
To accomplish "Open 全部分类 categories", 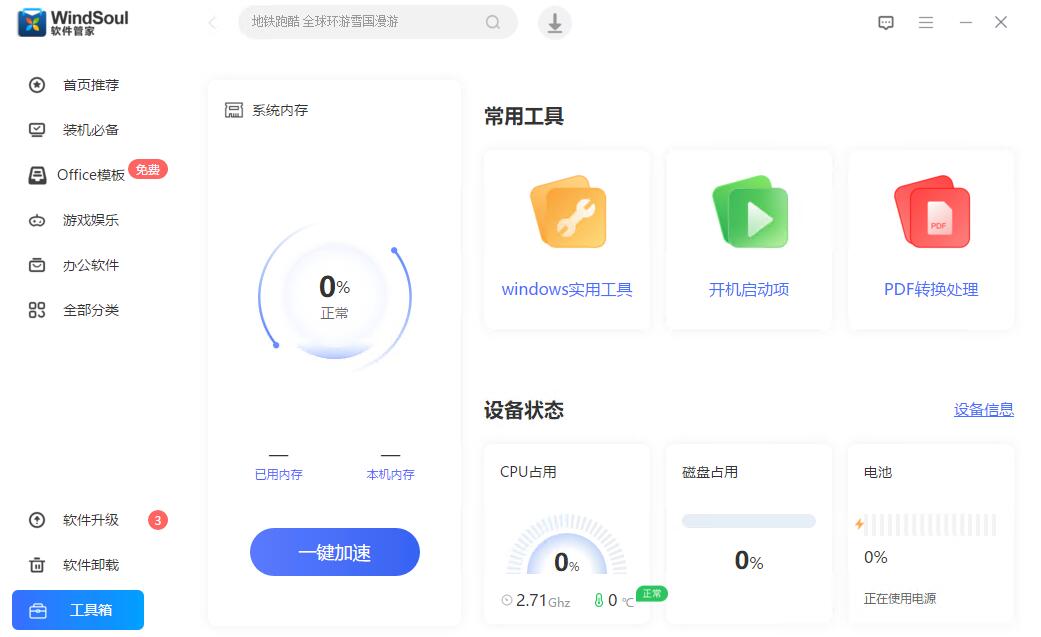I will pyautogui.click(x=90, y=310).
